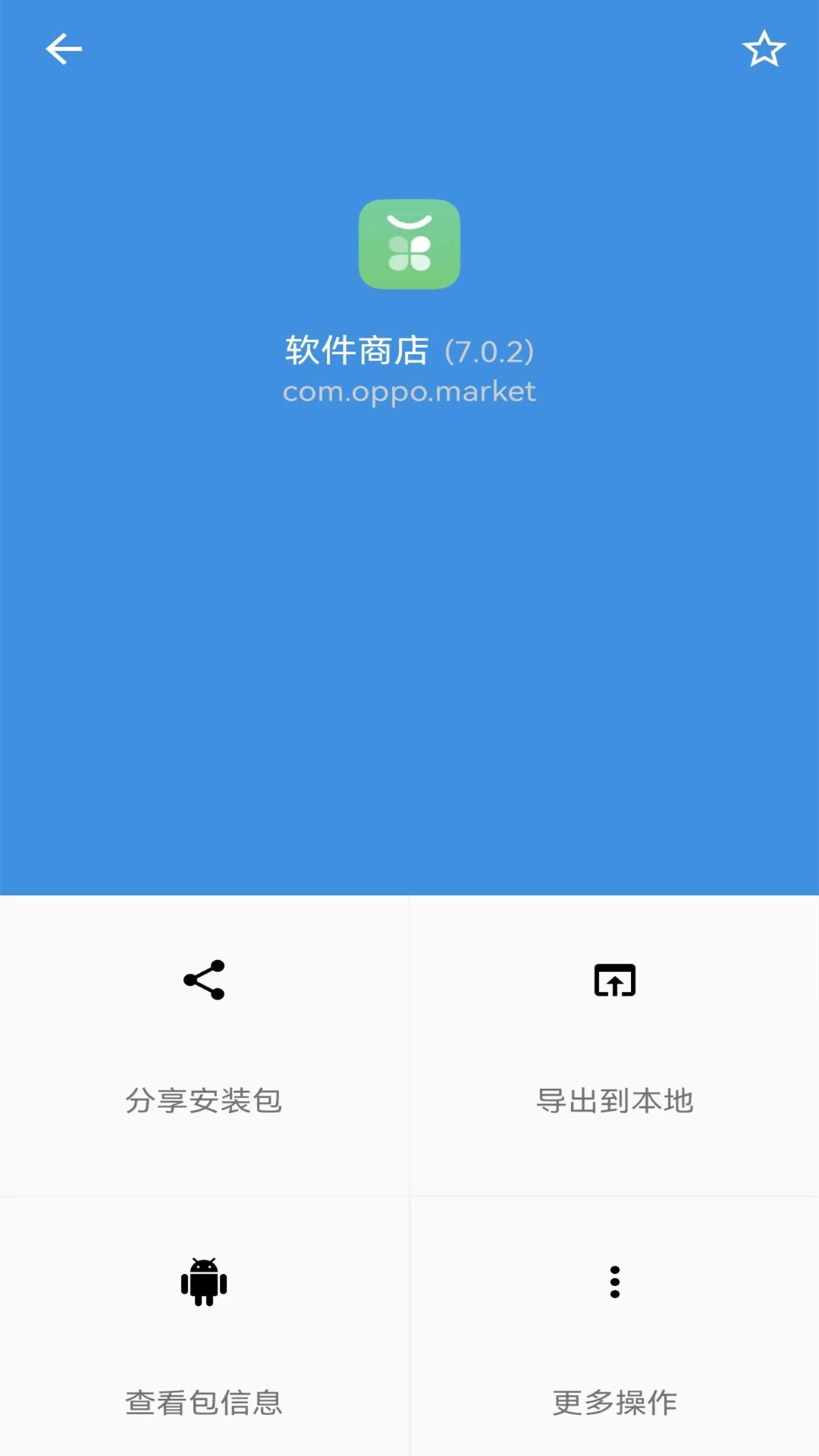The width and height of the screenshot is (819, 1456).
Task: Open 查看包信息 to view package info
Action: 204,1327
